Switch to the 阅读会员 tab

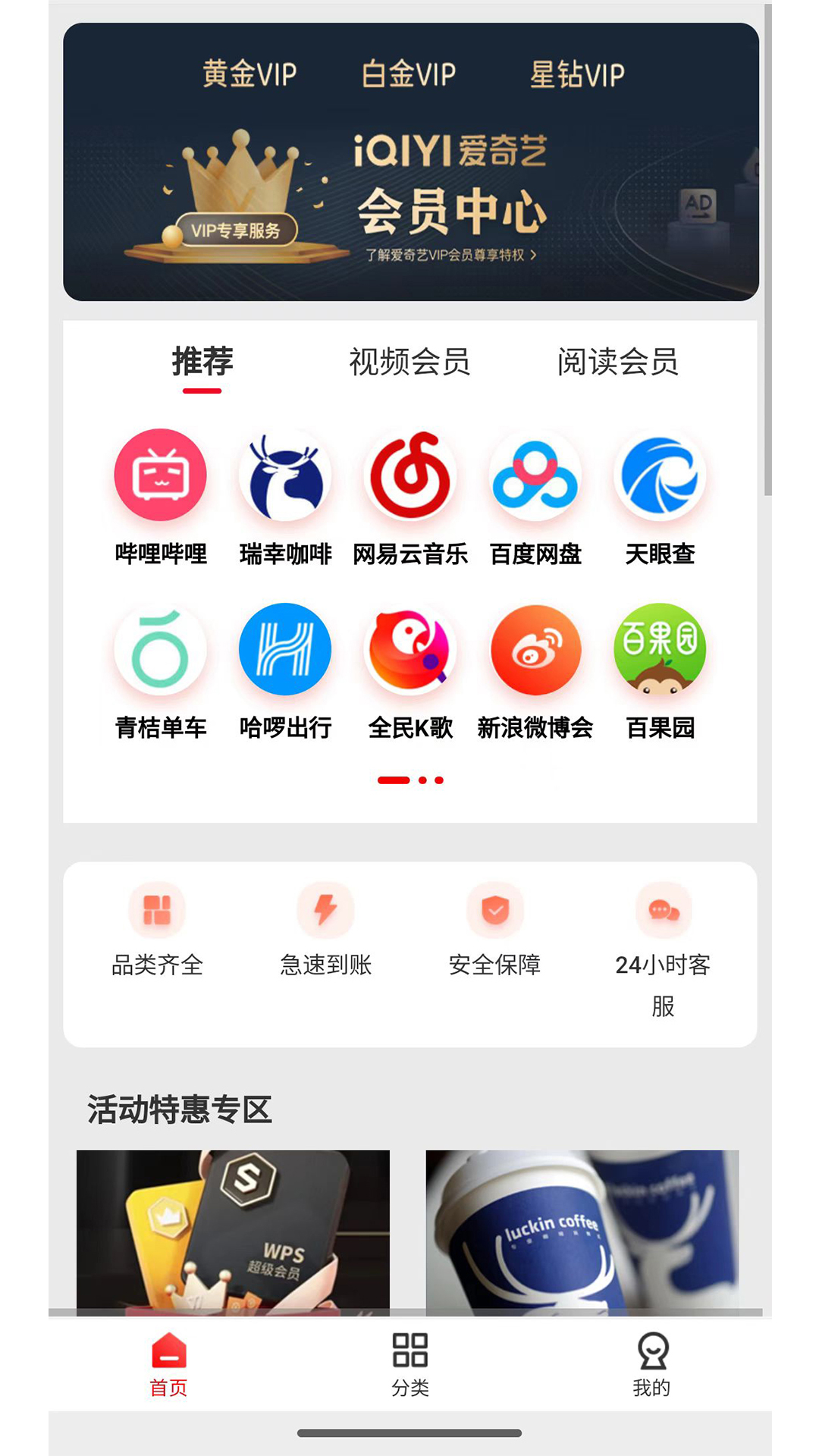619,362
